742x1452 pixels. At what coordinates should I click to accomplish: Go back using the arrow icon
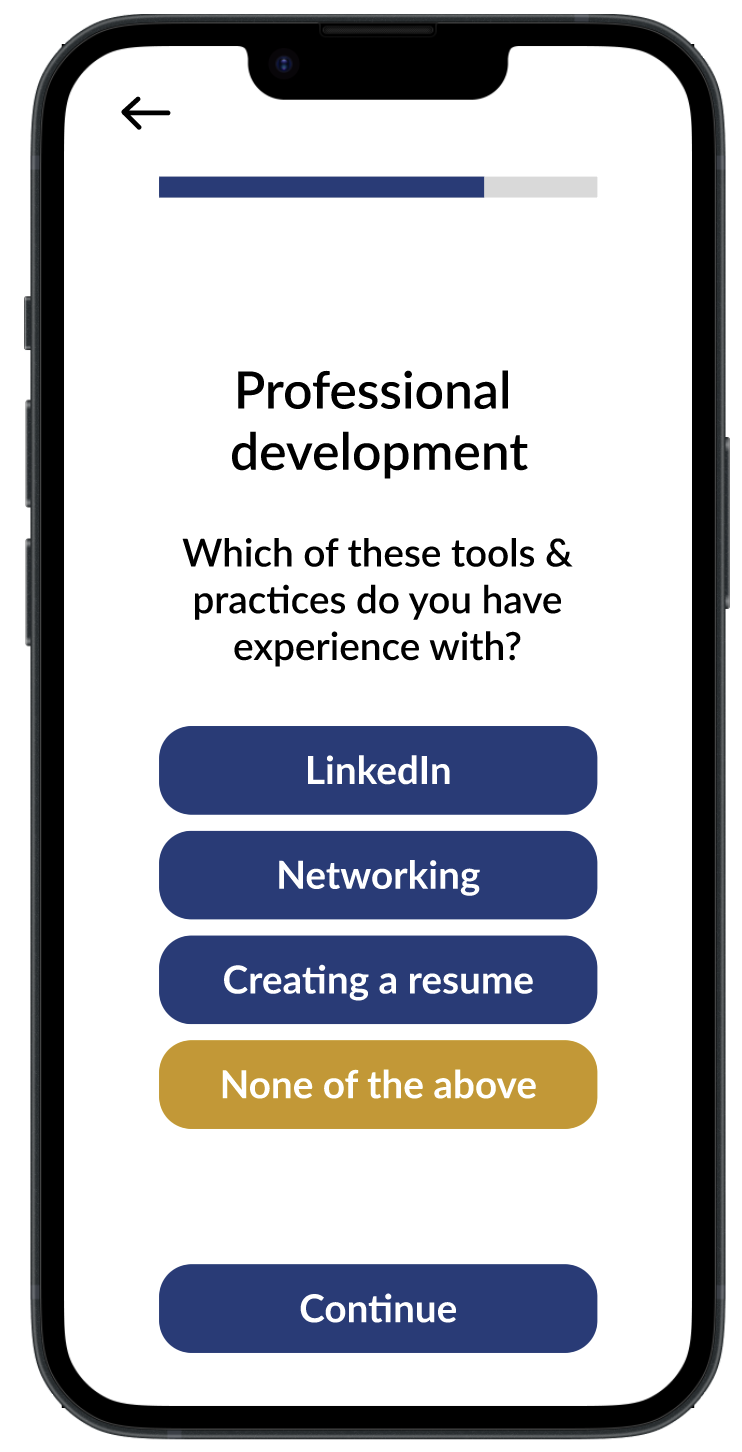pos(146,113)
